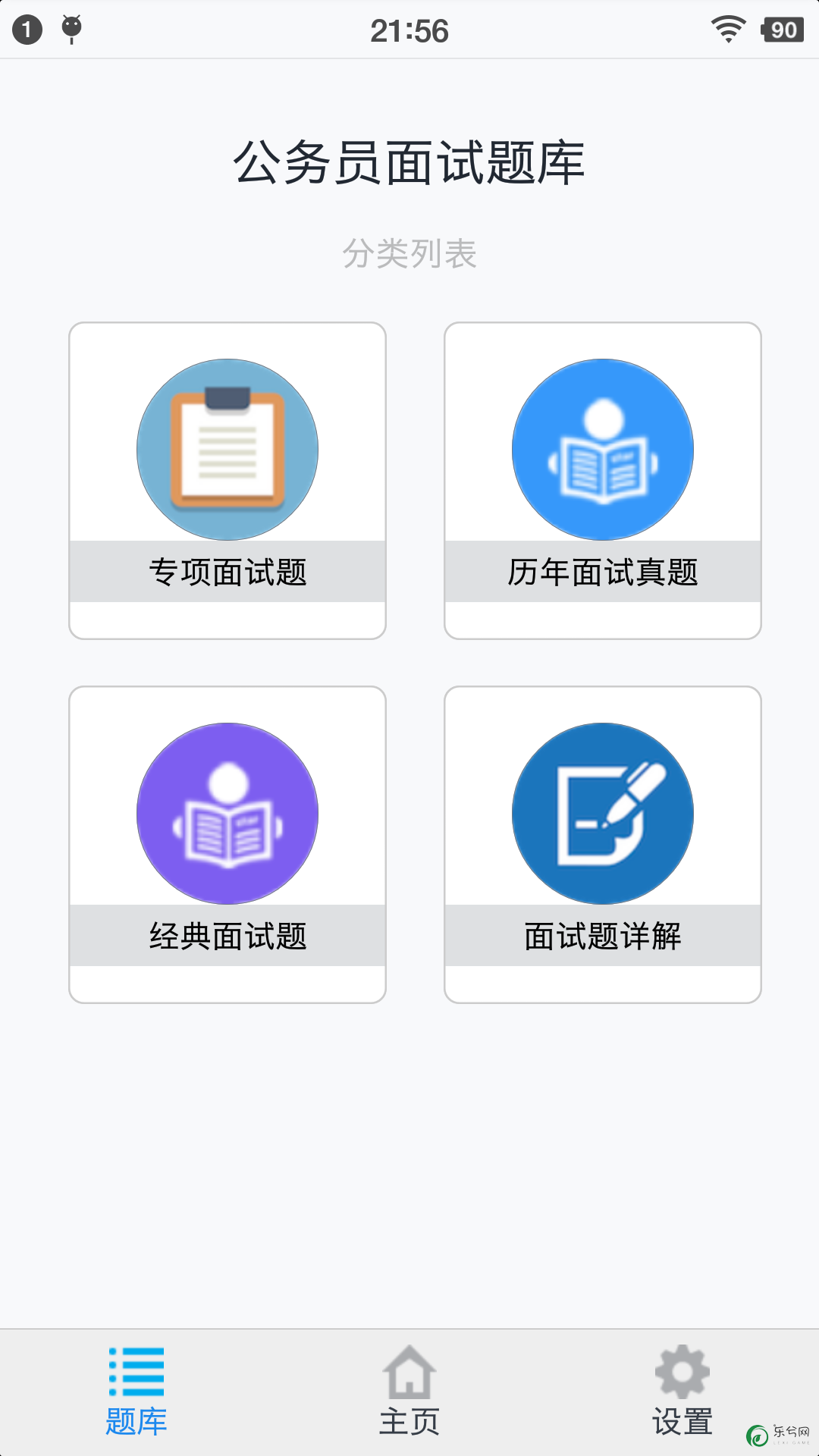Open the 面试题详解 category card
Viewport: 819px width, 1456px height.
point(603,845)
